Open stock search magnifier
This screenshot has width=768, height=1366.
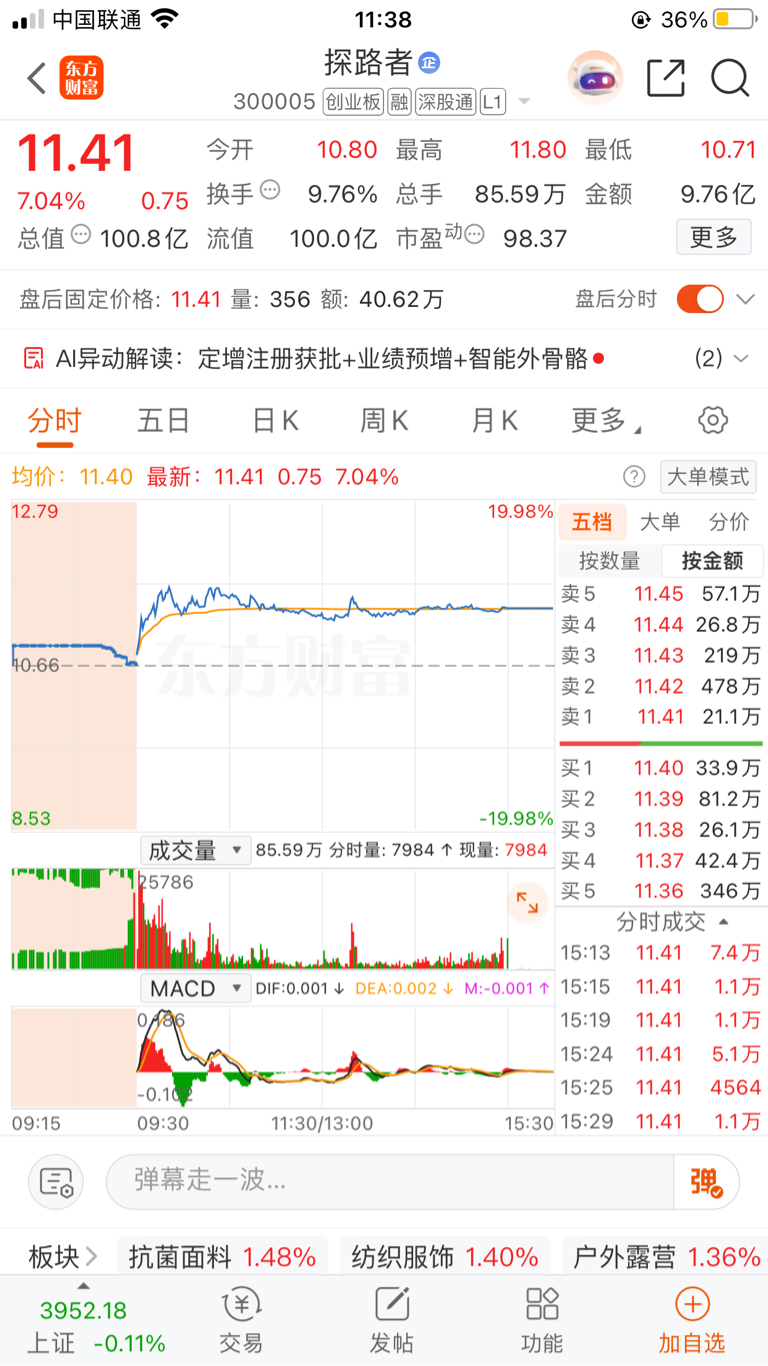click(730, 78)
